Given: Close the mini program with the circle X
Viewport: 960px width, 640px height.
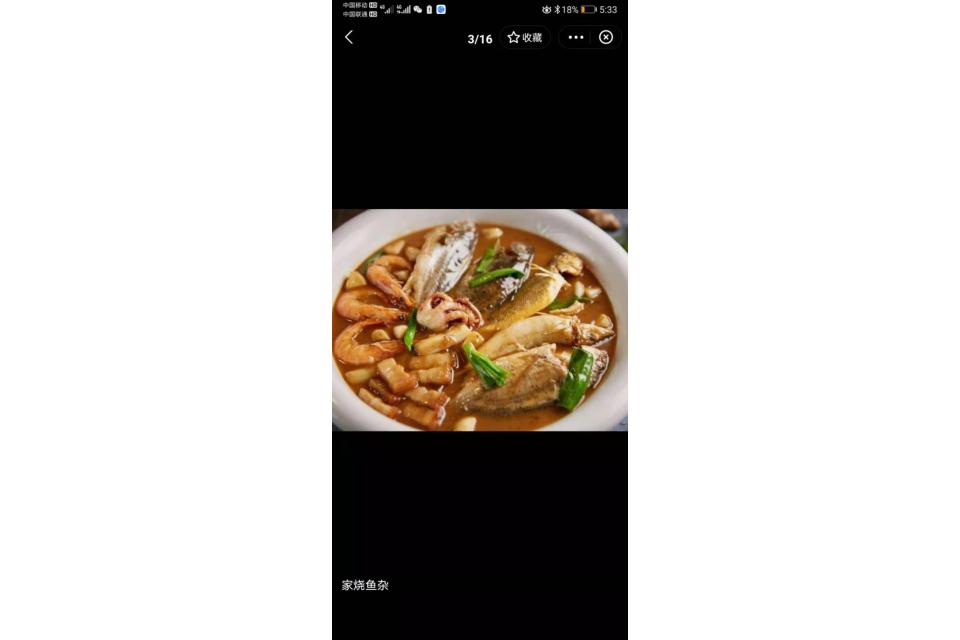Looking at the screenshot, I should pos(606,37).
